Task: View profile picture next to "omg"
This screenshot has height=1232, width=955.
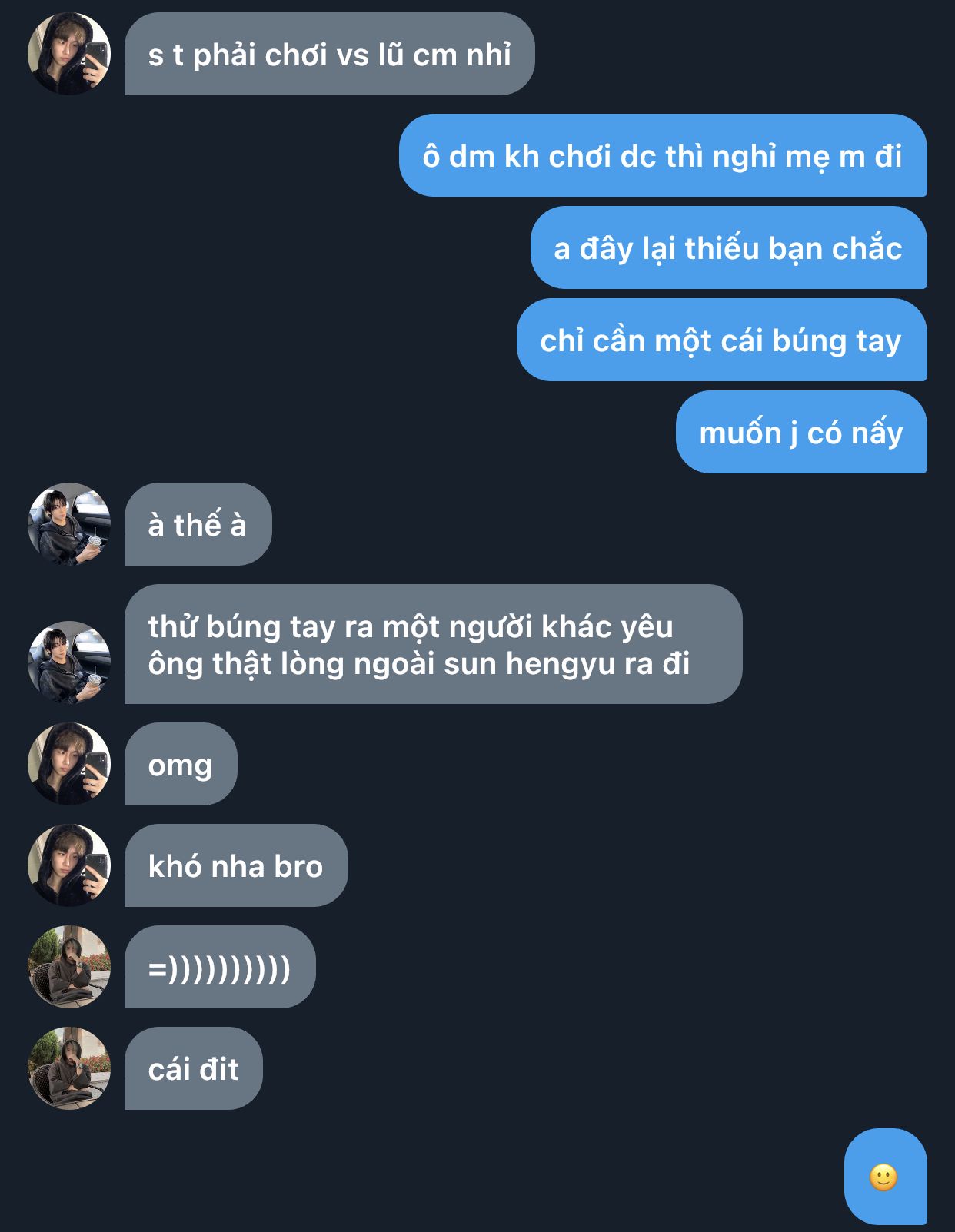Action: 69,764
